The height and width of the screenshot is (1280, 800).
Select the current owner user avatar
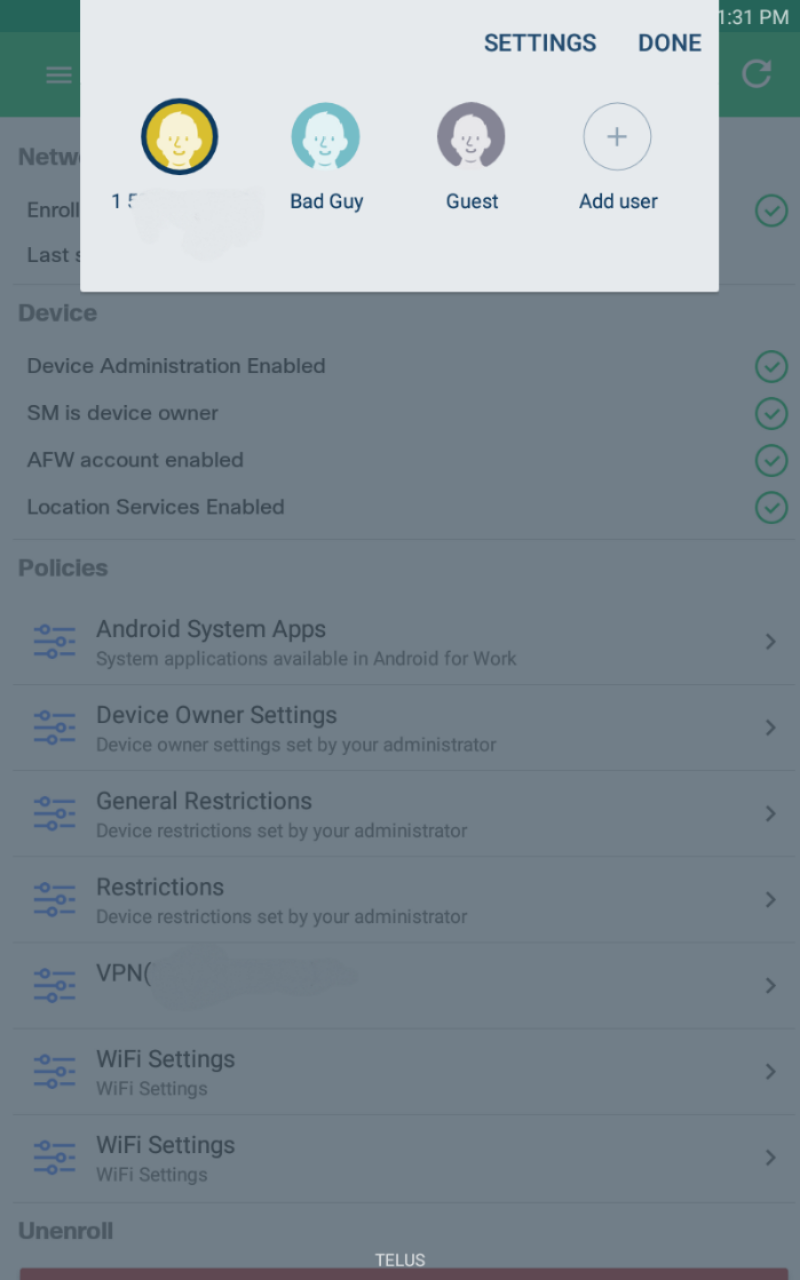179,137
